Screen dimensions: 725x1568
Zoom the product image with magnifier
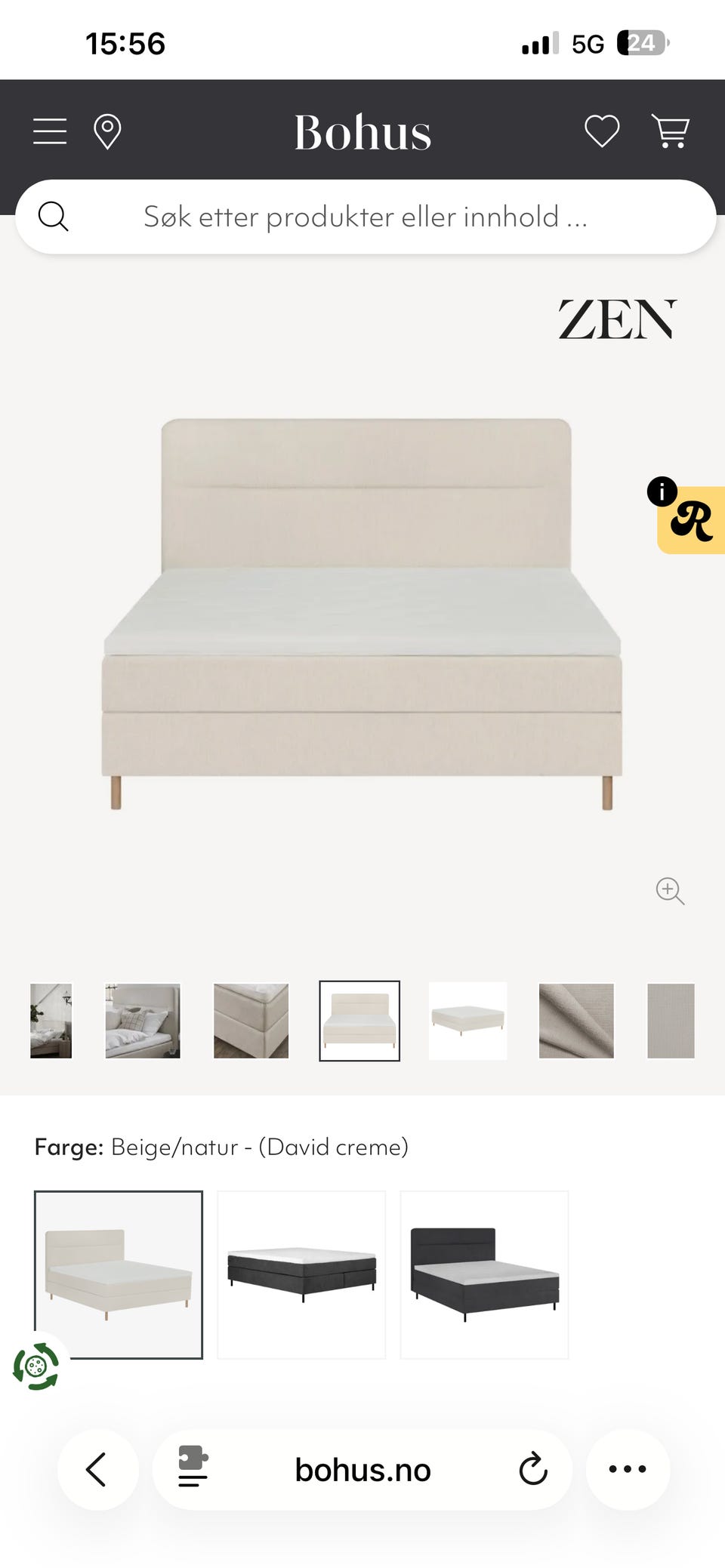[670, 891]
